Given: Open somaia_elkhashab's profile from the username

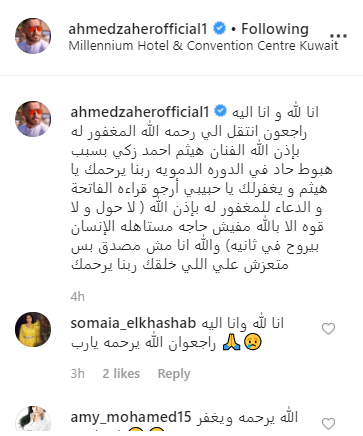Looking at the screenshot, I should pyautogui.click(x=133, y=323).
